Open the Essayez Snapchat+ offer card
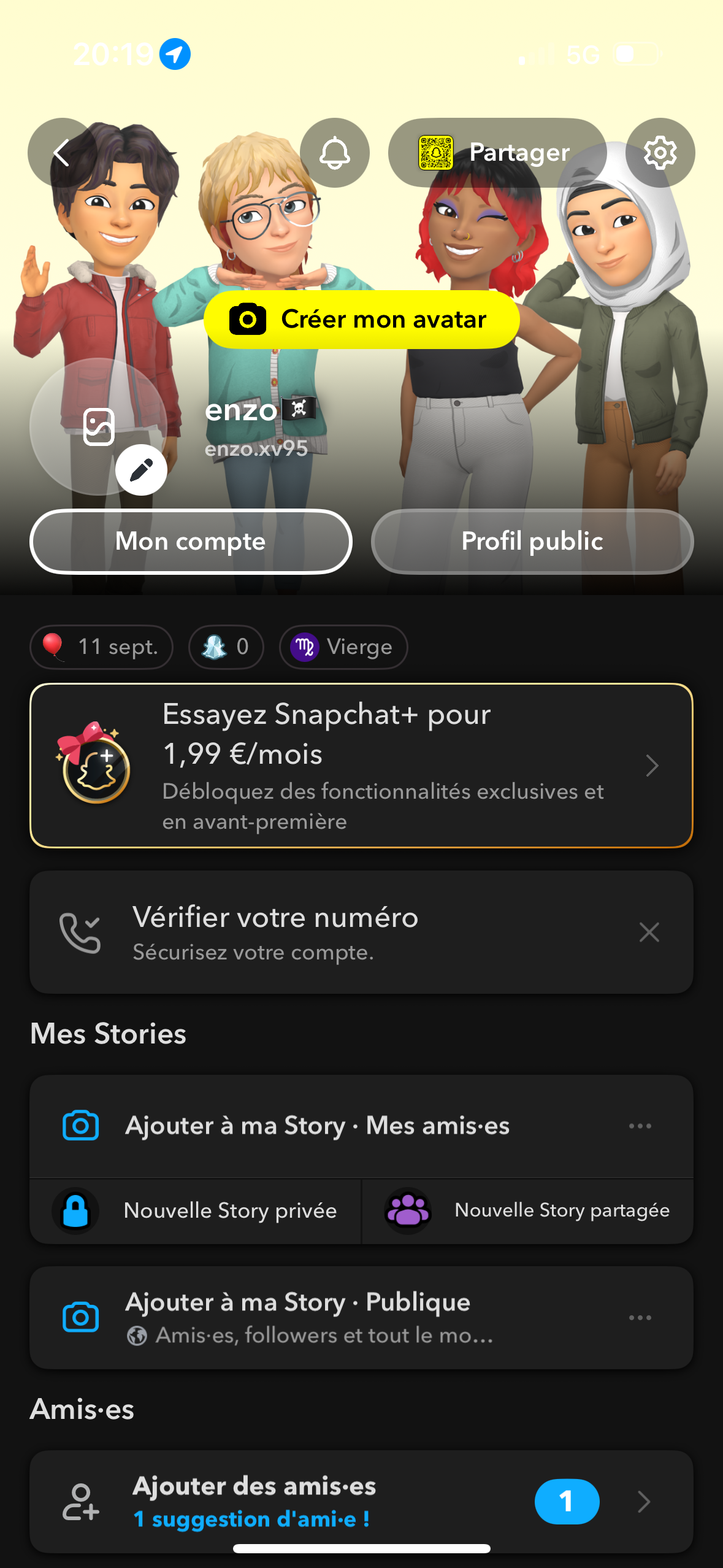Screen dimensions: 723x1568 click(361, 766)
